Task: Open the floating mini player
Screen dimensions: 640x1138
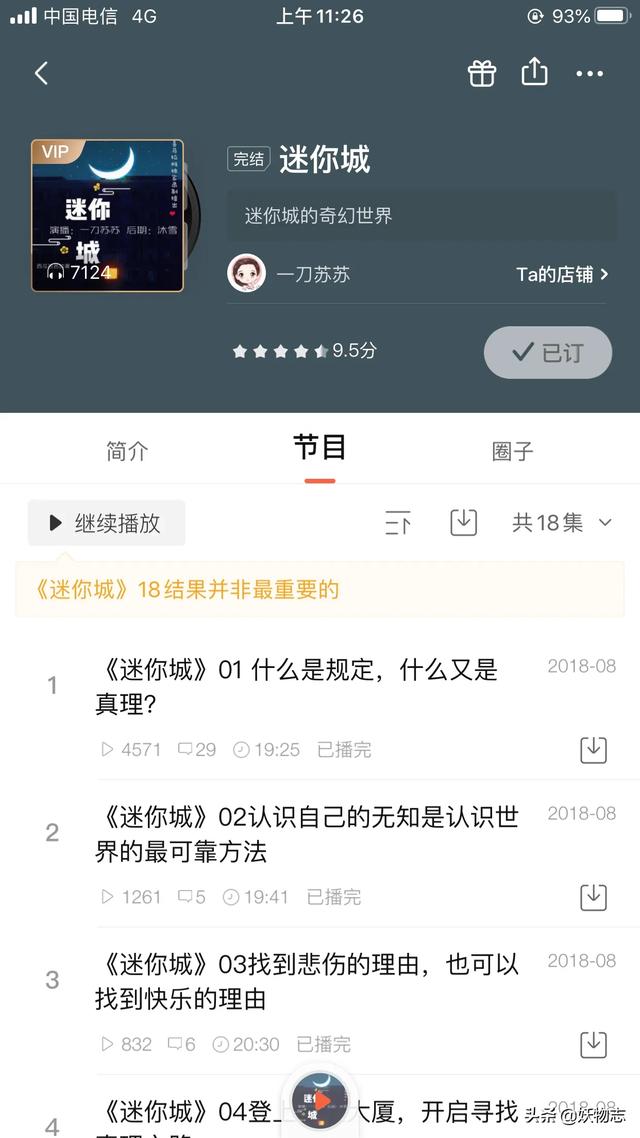Action: 320,1100
